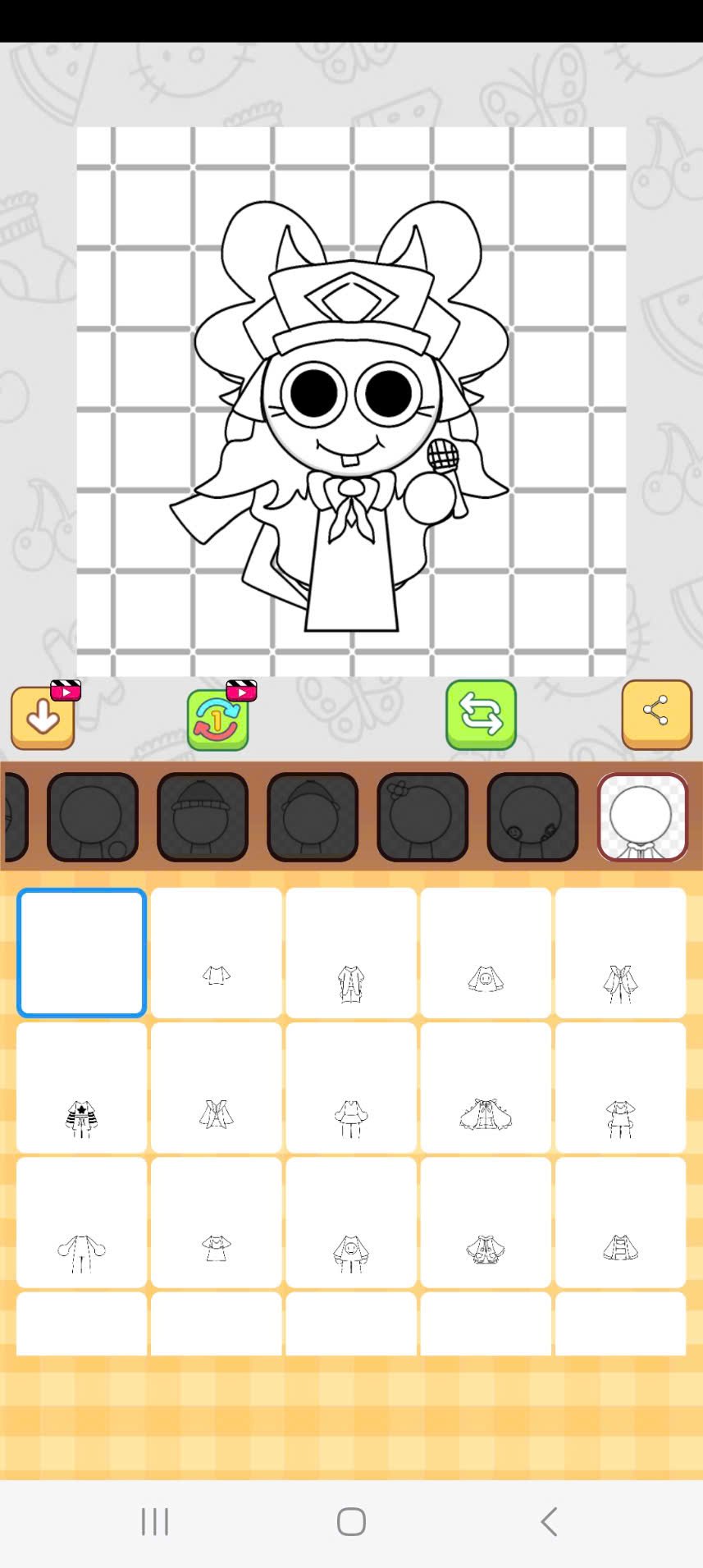The image size is (703, 1568).
Task: Tap the green swap arrows icon
Action: click(x=481, y=715)
